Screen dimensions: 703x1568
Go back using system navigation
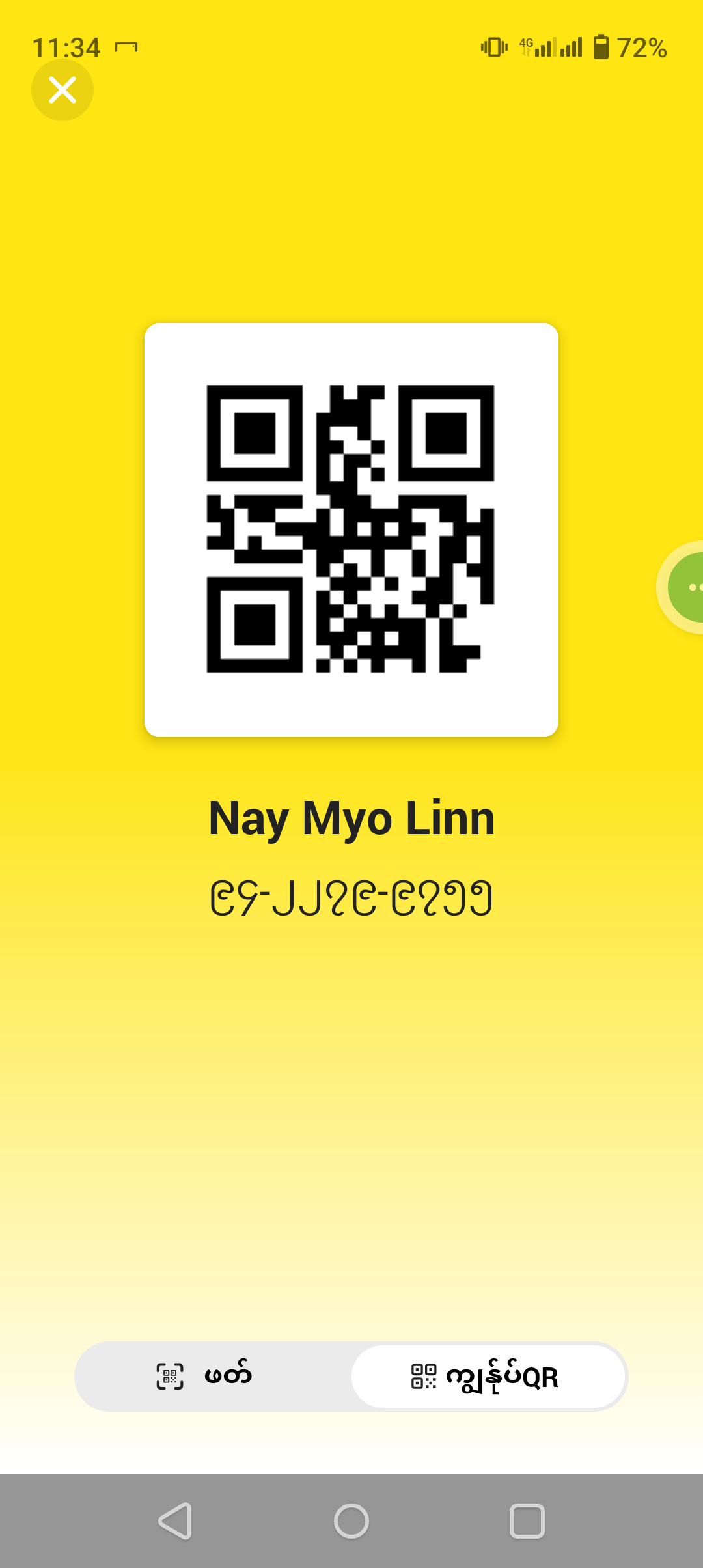click(x=175, y=1521)
